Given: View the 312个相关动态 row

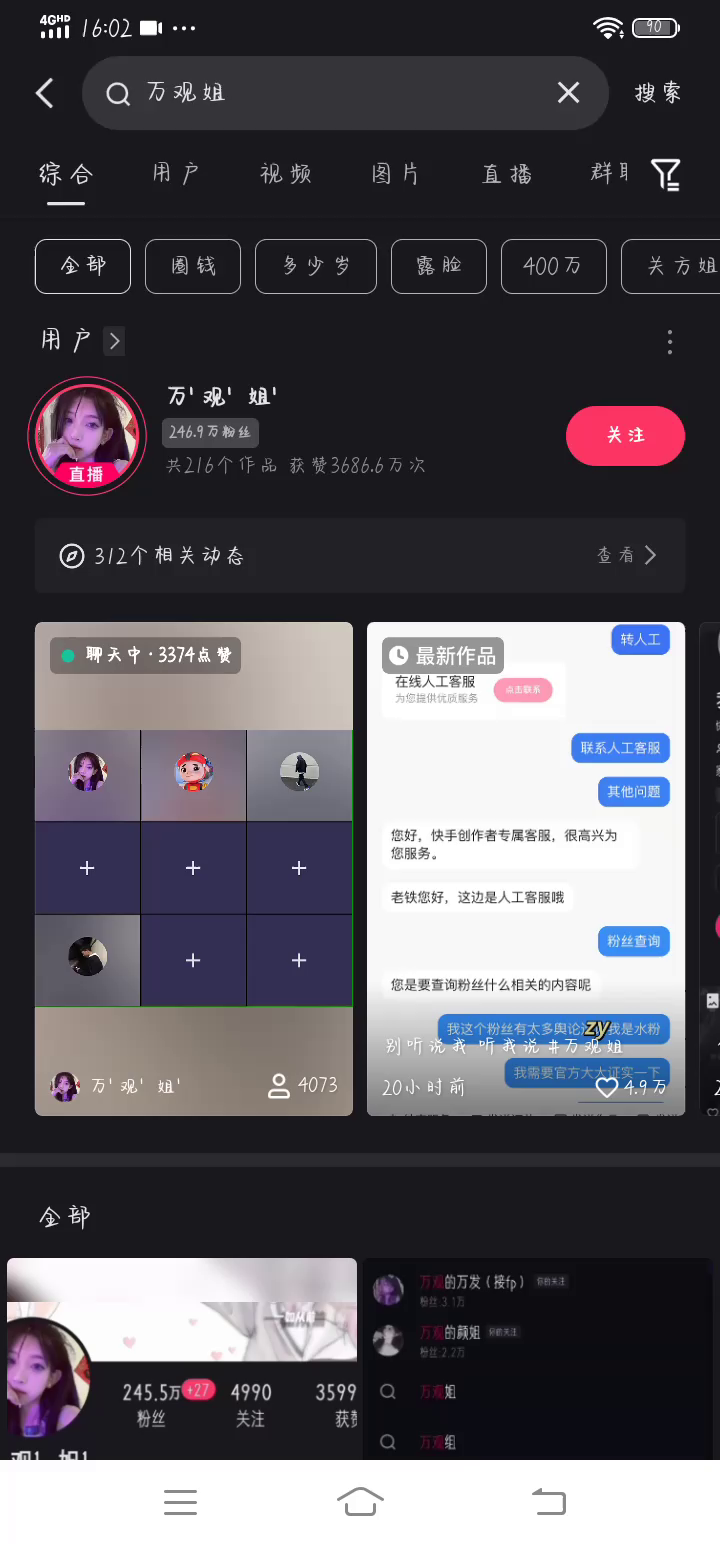Looking at the screenshot, I should (x=360, y=555).
